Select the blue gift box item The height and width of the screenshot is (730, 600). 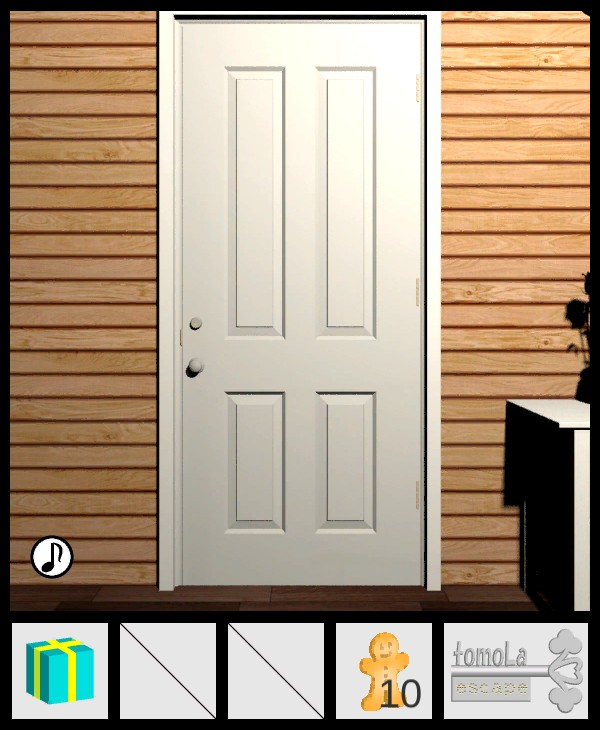pos(60,671)
